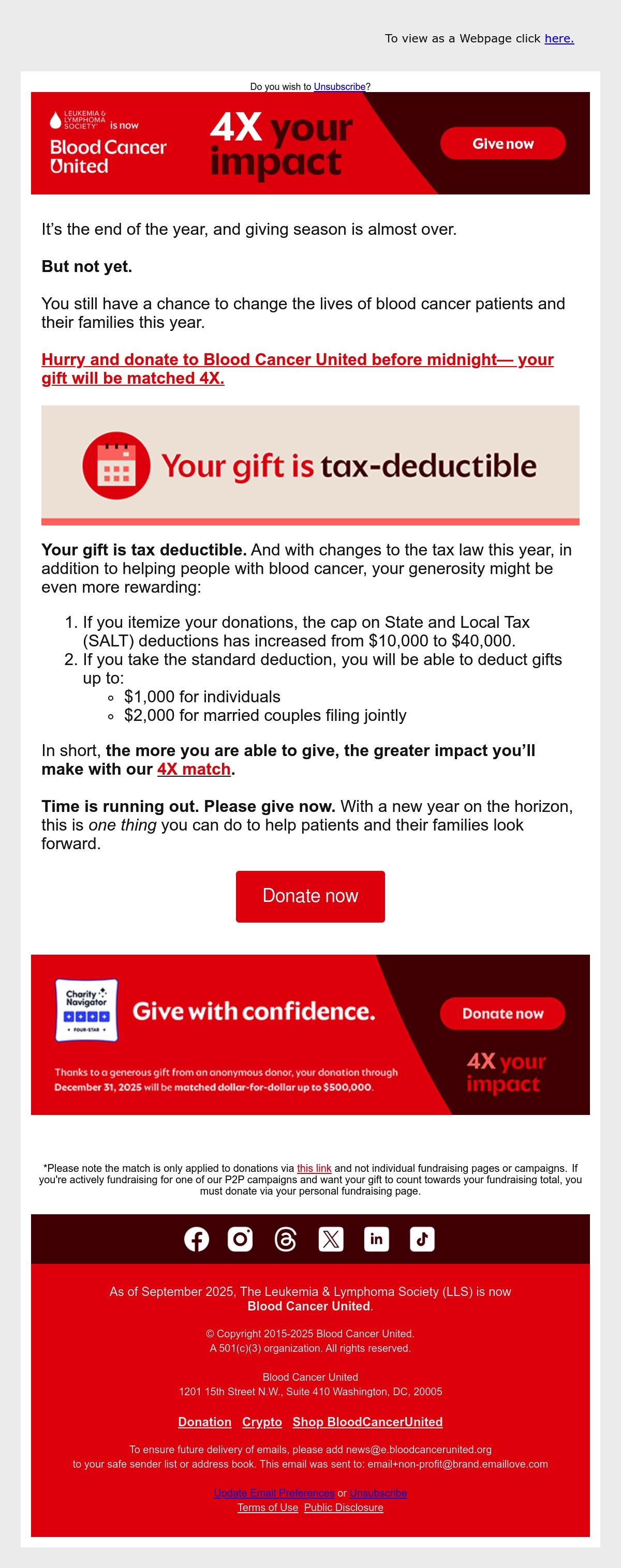
Task: Open the 4X match link
Action: point(194,769)
